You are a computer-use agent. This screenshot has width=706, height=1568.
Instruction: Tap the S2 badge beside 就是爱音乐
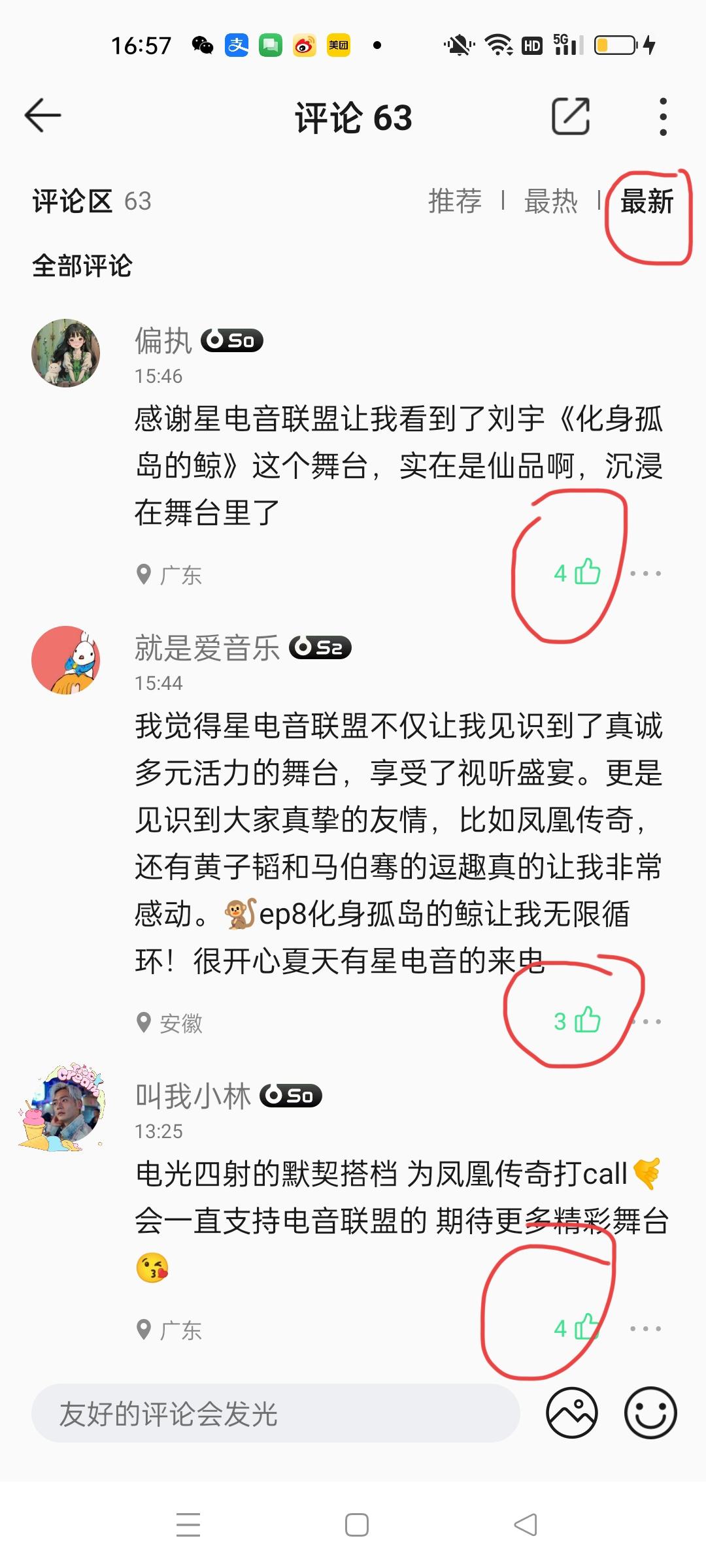(320, 649)
